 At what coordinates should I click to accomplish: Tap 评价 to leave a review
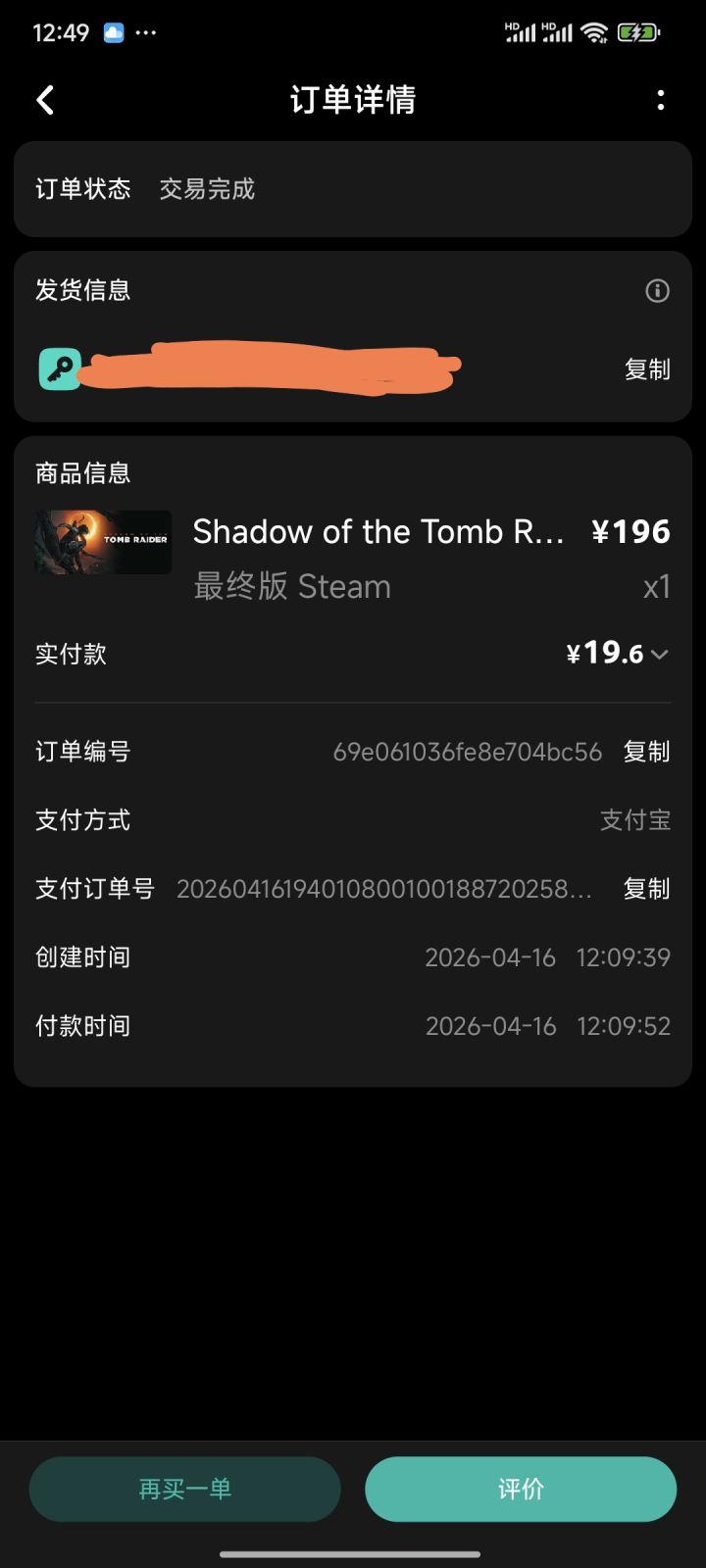pyautogui.click(x=521, y=1488)
